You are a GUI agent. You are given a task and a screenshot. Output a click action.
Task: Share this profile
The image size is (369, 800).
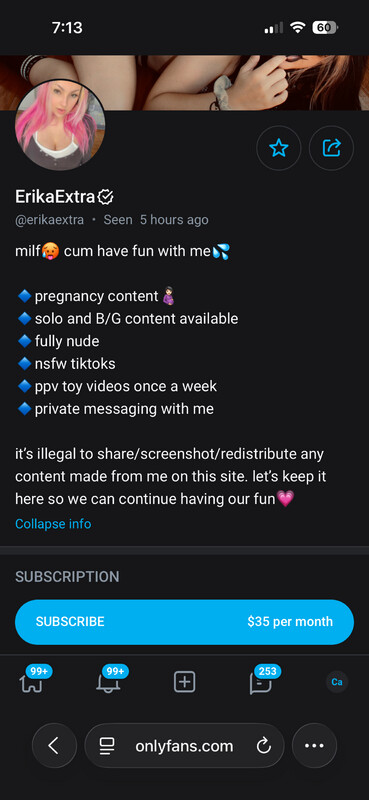click(332, 148)
